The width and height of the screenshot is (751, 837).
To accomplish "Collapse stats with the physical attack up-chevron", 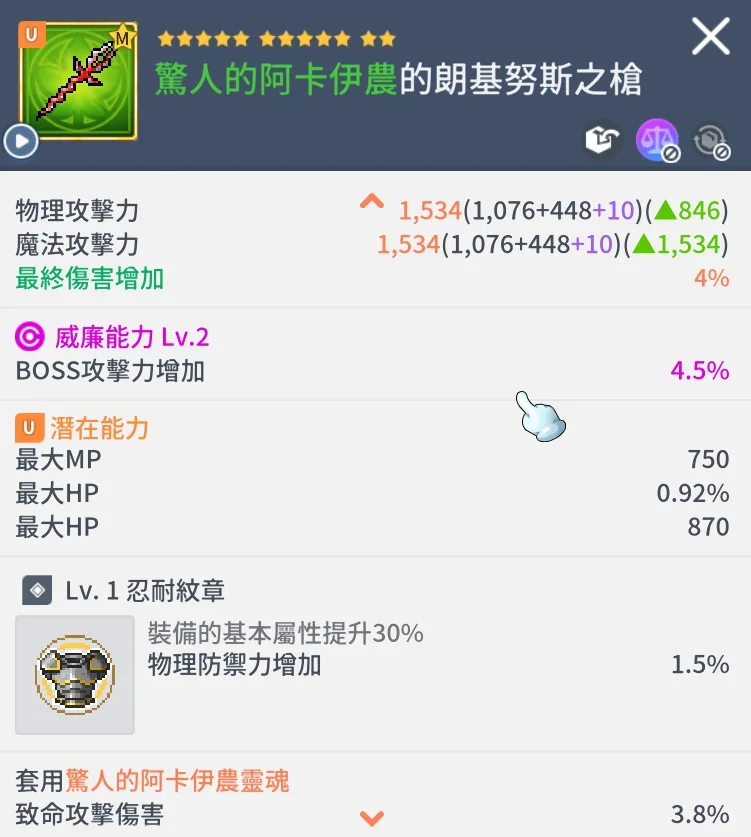I will pos(371,203).
